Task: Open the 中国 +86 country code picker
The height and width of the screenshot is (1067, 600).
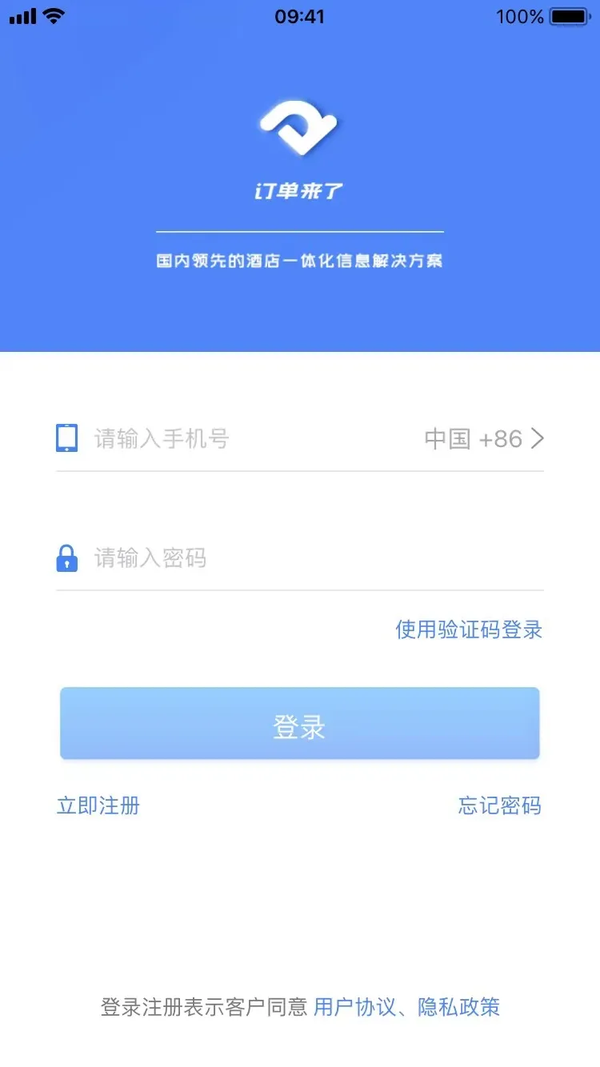Action: [x=484, y=439]
